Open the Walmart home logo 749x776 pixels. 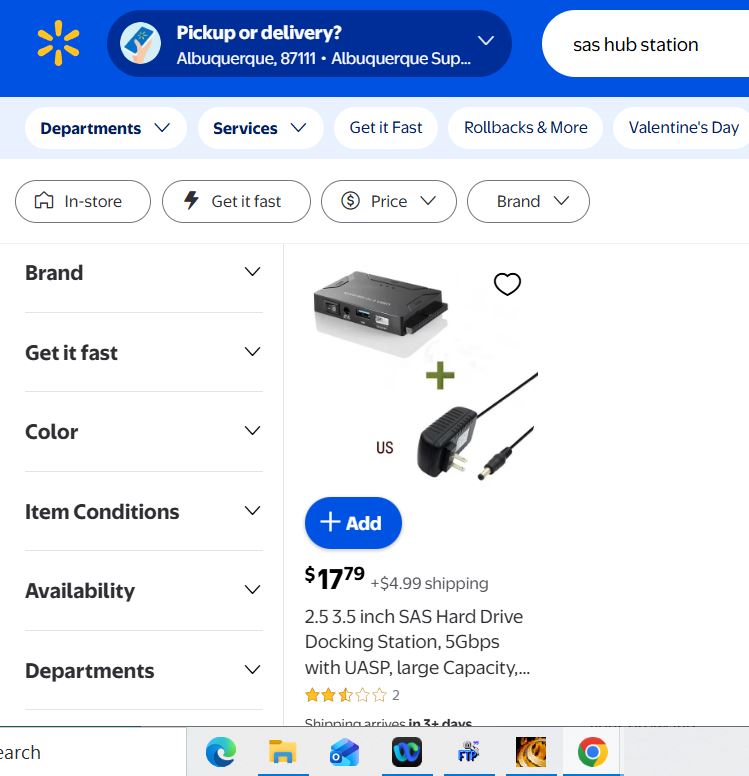coord(58,43)
